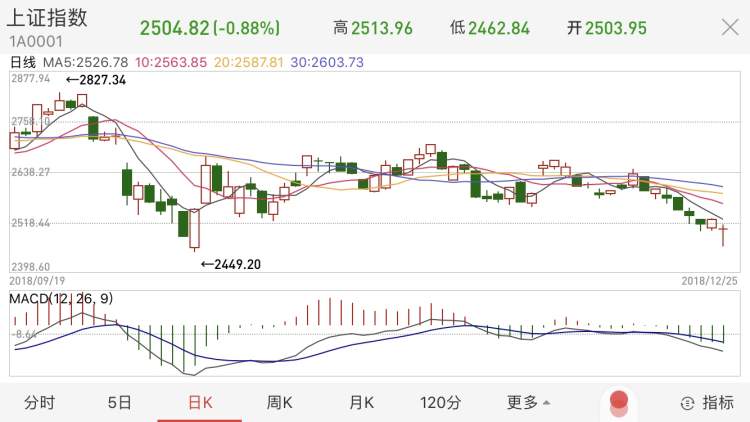The image size is (750, 422).
Task: Switch to the 分时 chart tab
Action: click(x=39, y=402)
